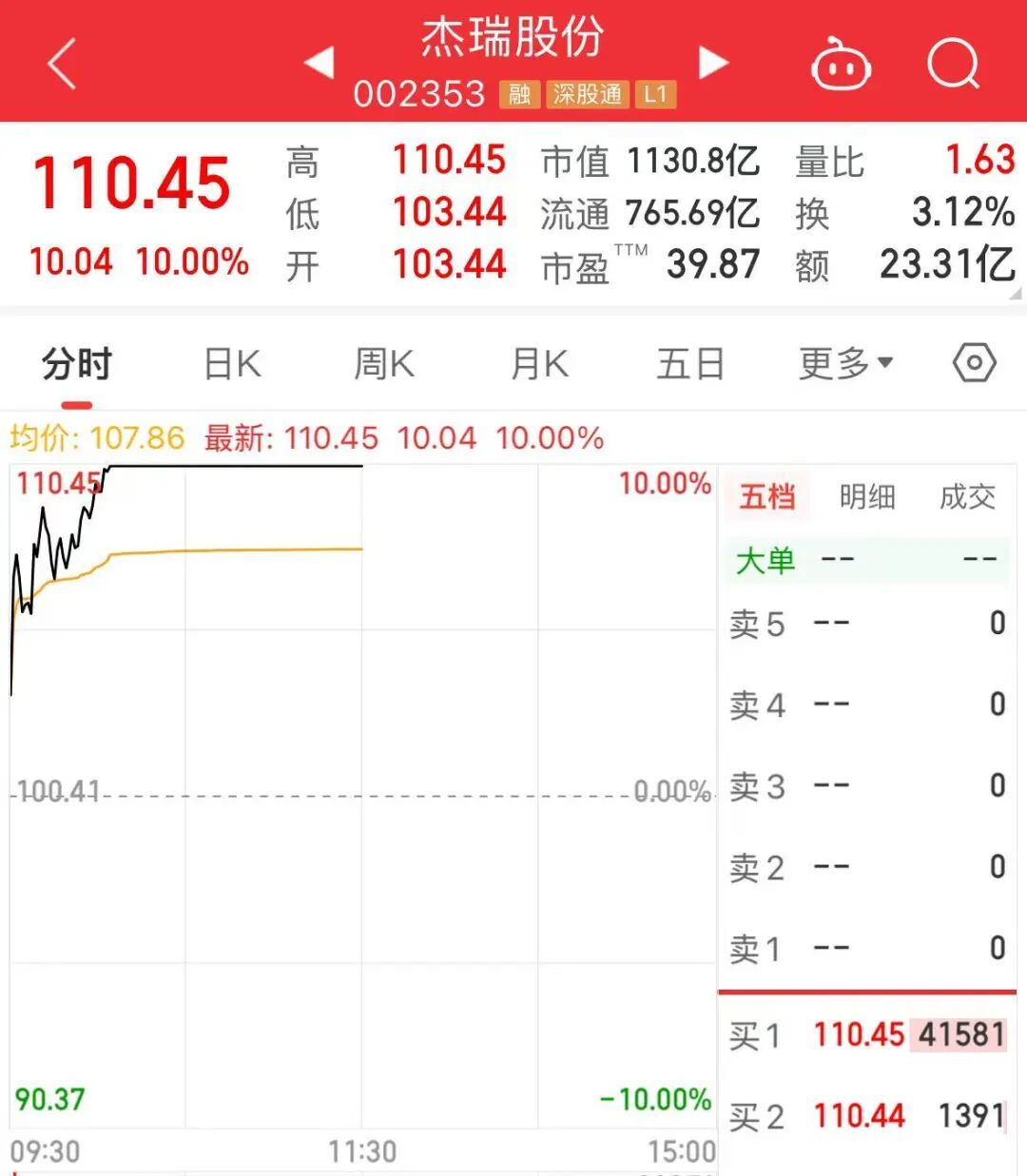Switch to the next stock

point(713,63)
